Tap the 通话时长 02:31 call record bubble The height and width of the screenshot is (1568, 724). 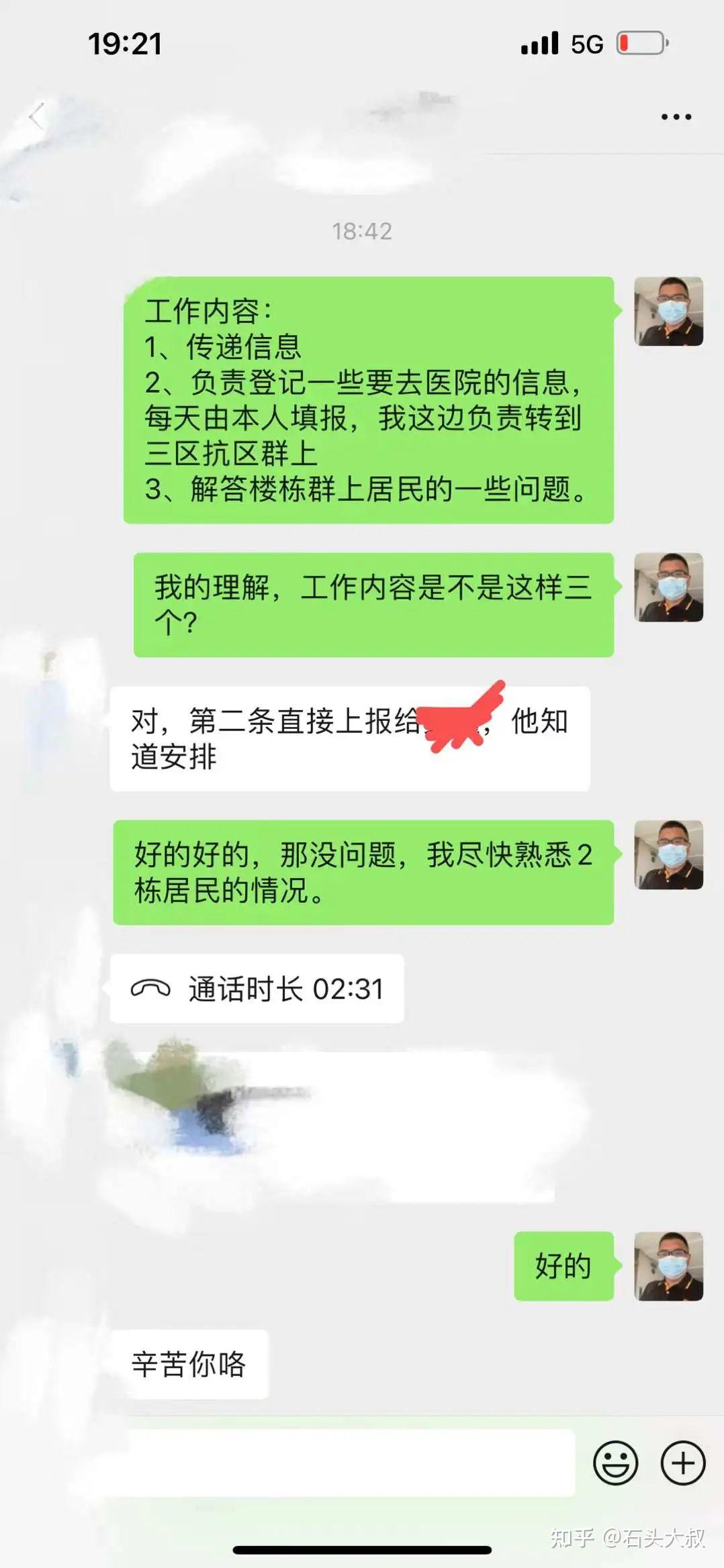coord(257,989)
